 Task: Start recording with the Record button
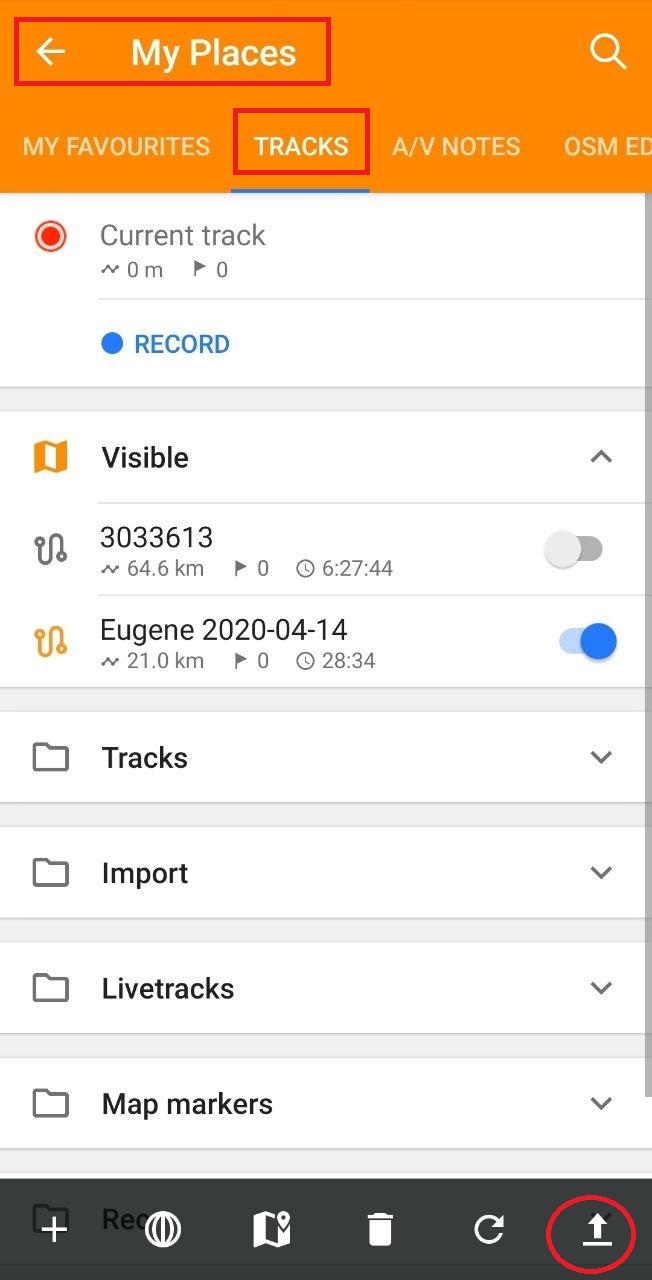[x=166, y=344]
